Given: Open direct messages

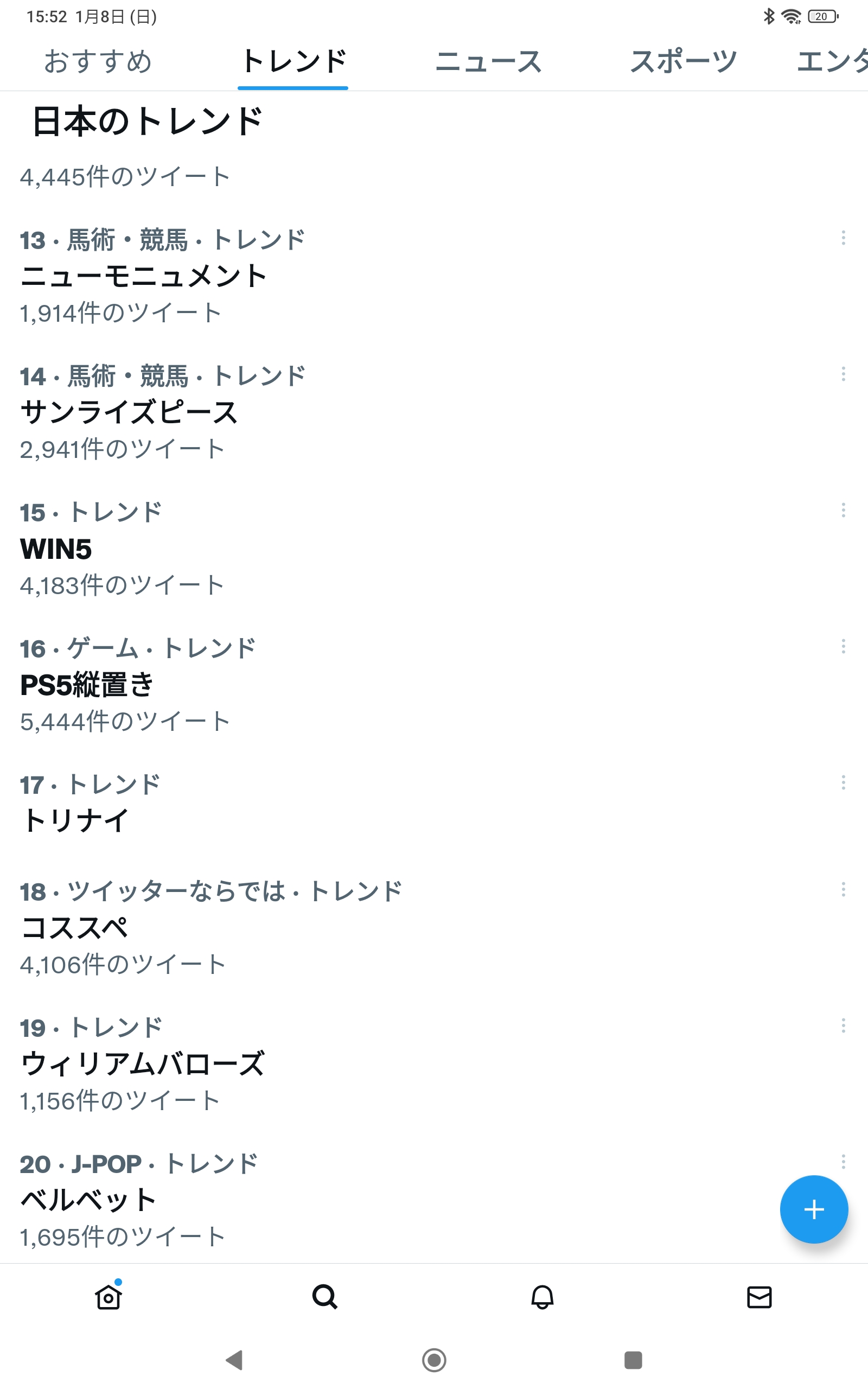Looking at the screenshot, I should [759, 1297].
